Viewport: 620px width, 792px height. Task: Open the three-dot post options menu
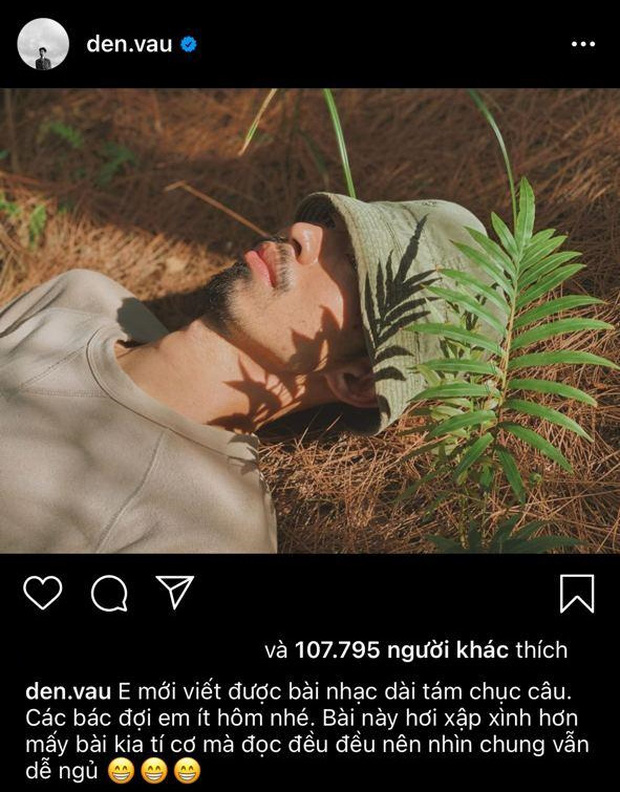[582, 44]
